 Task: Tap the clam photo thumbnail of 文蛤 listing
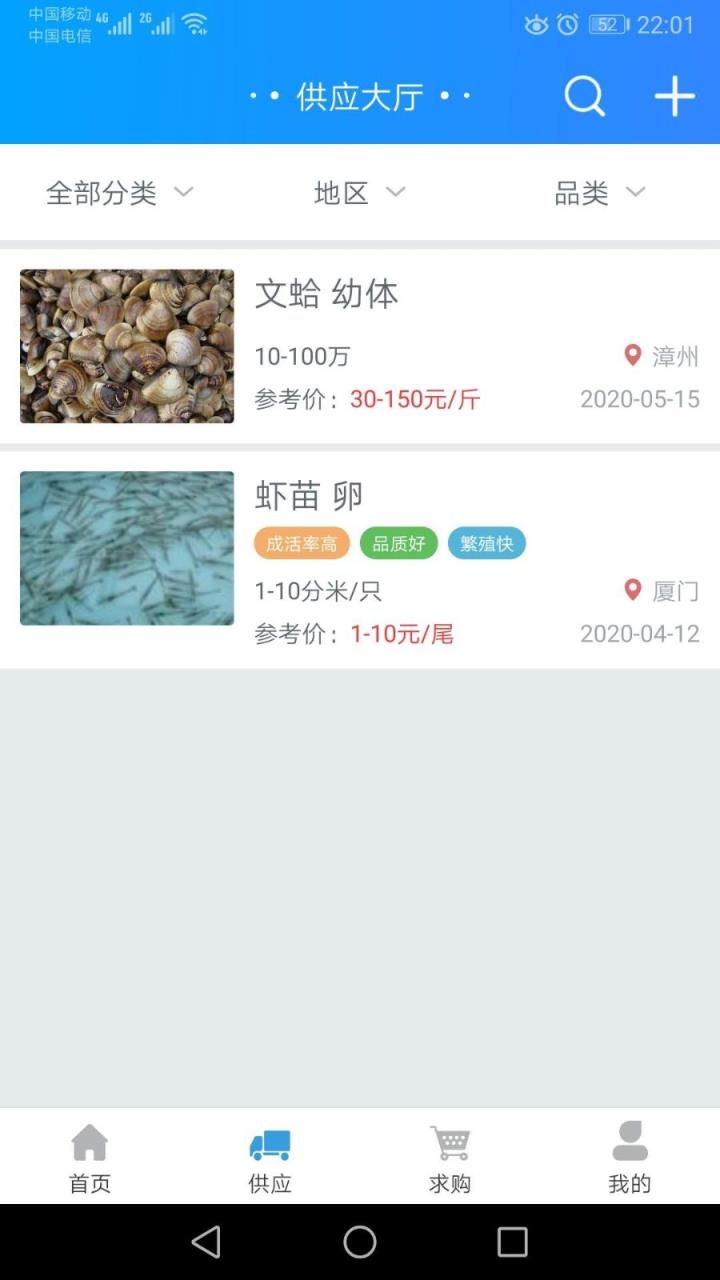126,346
